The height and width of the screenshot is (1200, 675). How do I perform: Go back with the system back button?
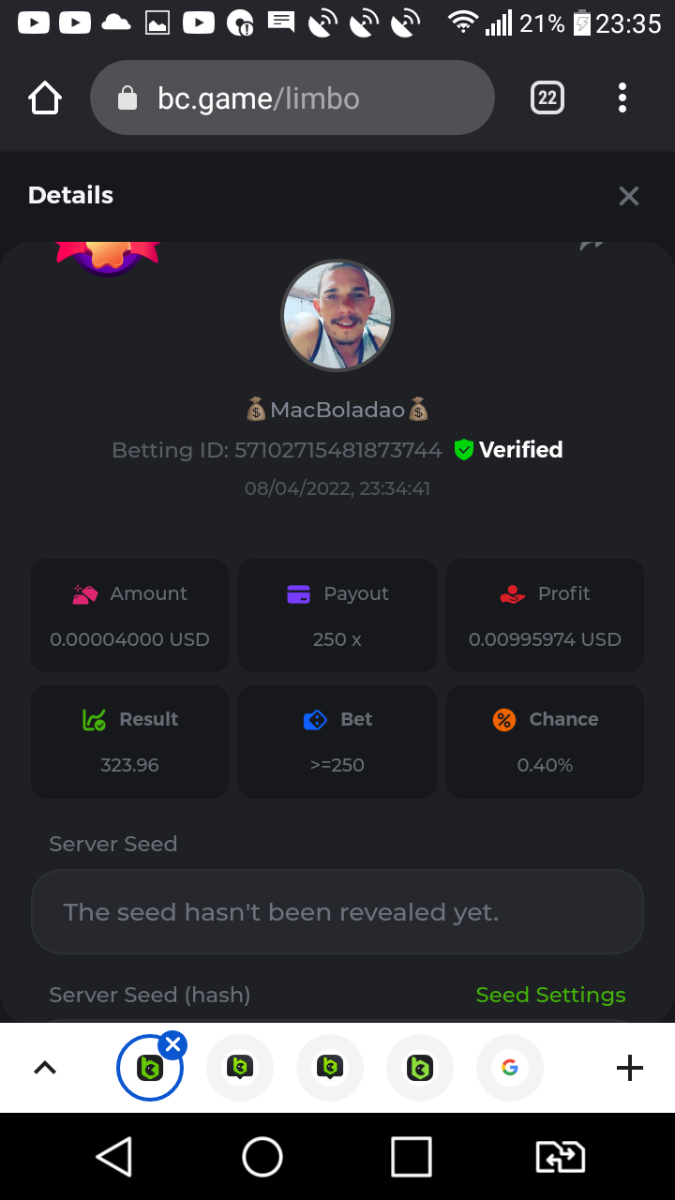pyautogui.click(x=114, y=1157)
